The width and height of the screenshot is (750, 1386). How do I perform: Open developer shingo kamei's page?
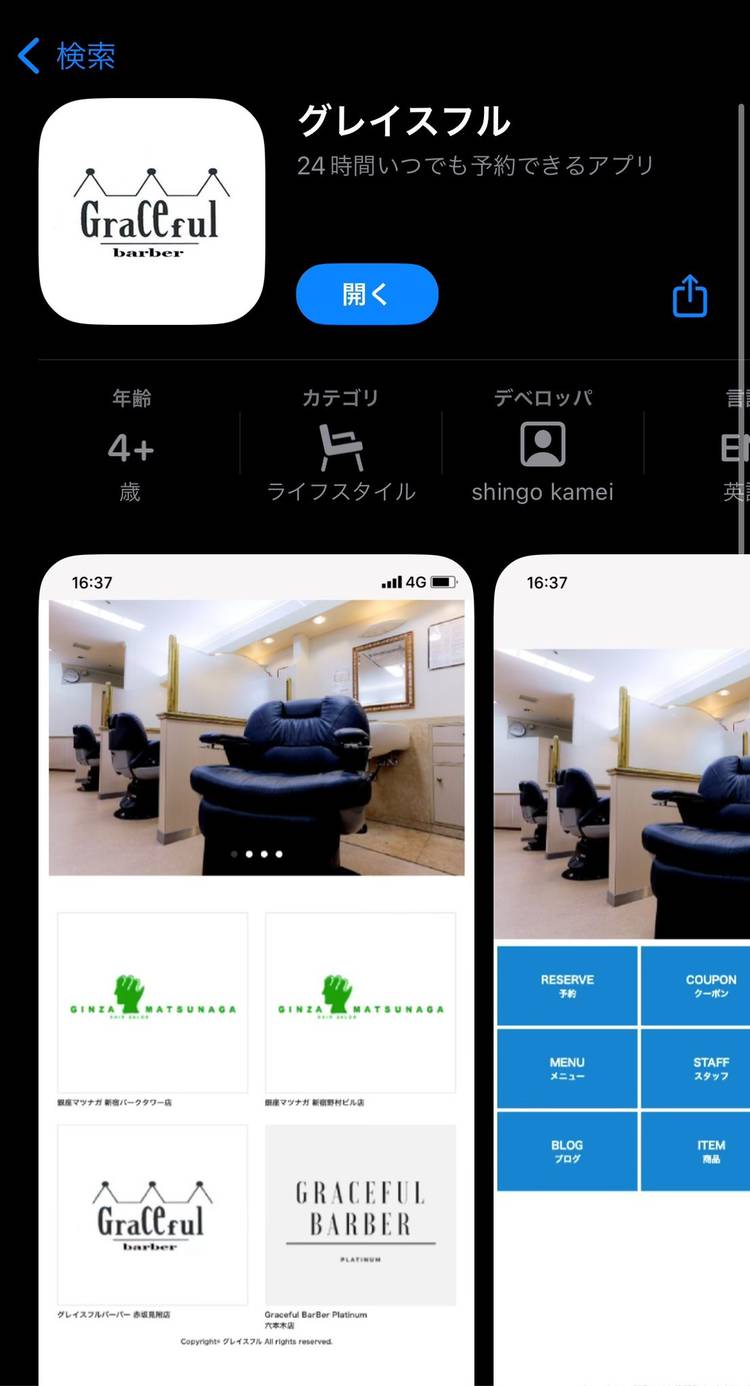click(x=542, y=446)
